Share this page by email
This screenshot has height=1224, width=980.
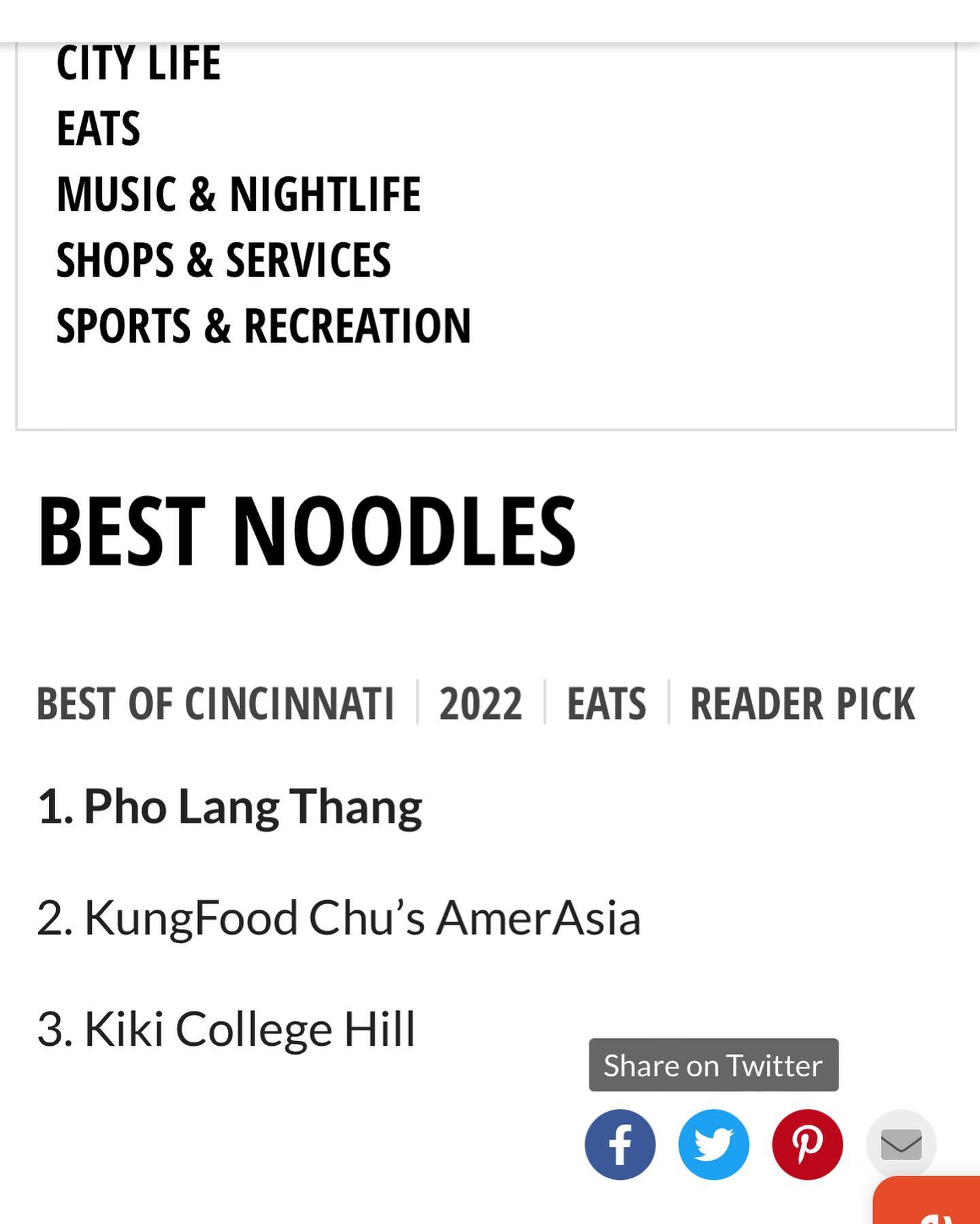901,1144
